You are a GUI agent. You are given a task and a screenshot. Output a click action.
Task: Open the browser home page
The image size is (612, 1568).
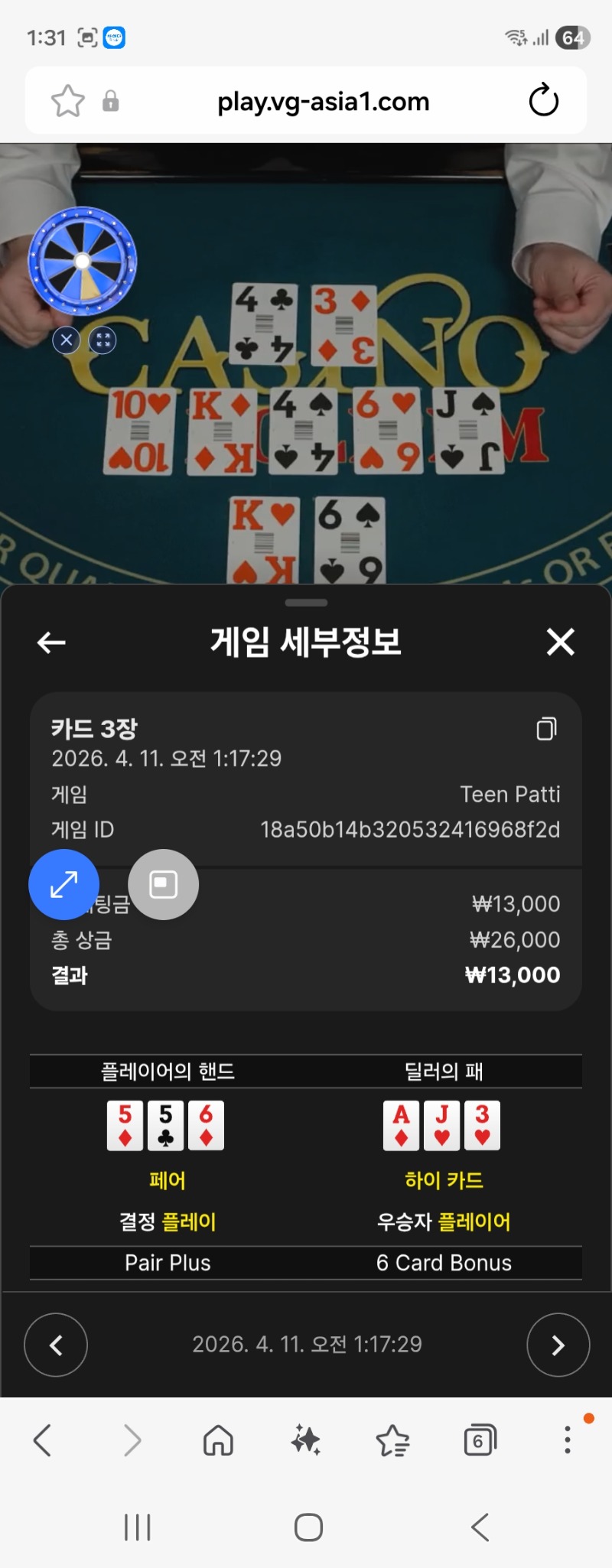point(218,1441)
